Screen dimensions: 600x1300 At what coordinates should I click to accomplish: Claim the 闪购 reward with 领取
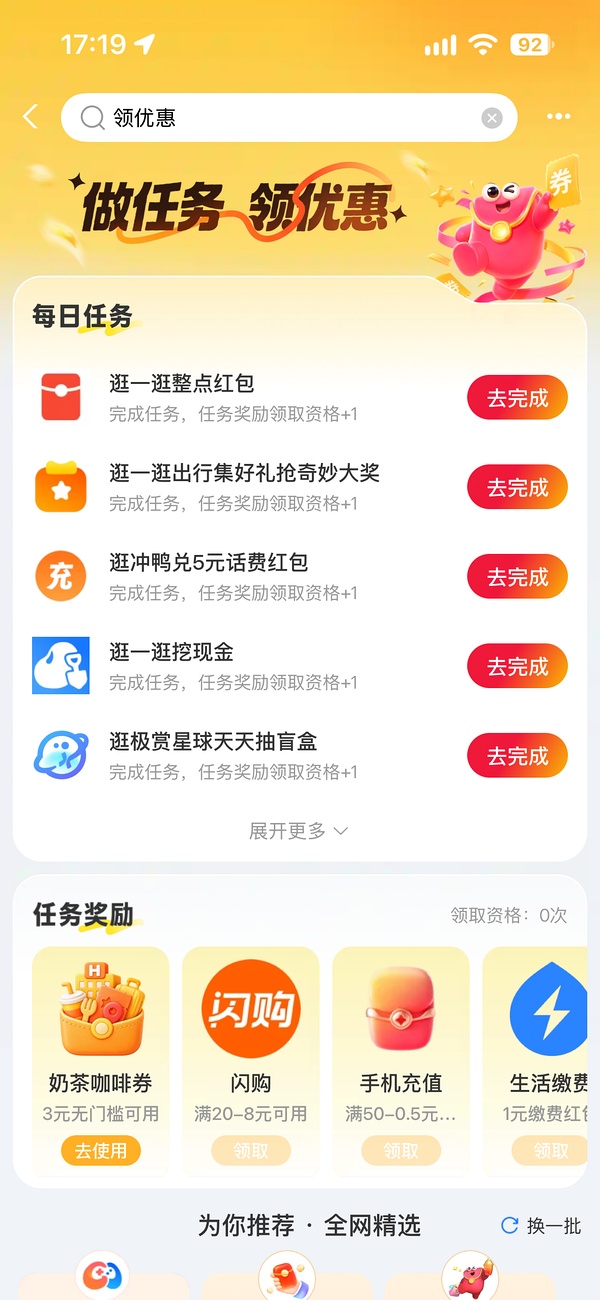[x=251, y=1150]
